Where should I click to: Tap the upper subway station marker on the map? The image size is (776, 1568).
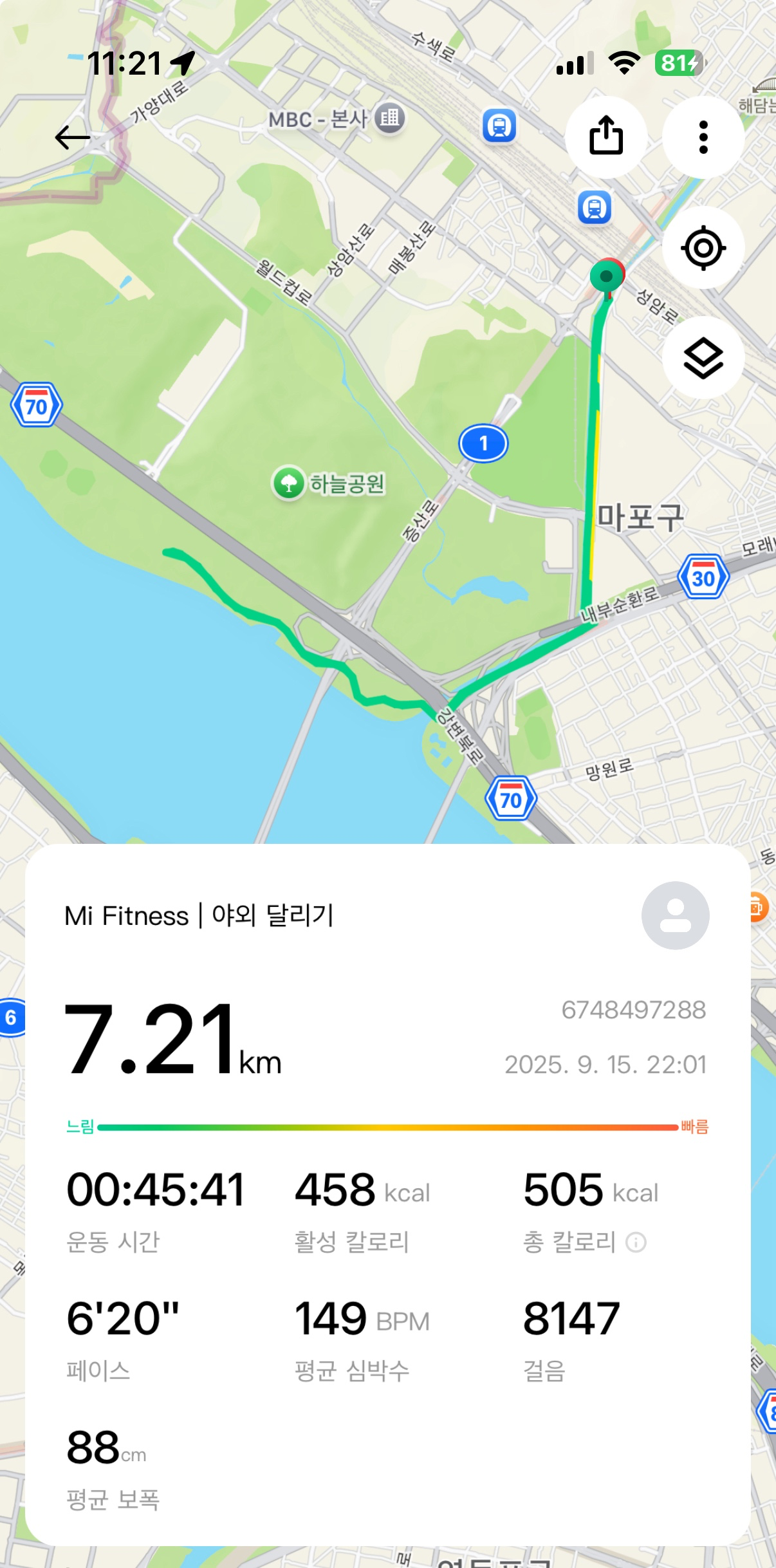pyautogui.click(x=499, y=125)
